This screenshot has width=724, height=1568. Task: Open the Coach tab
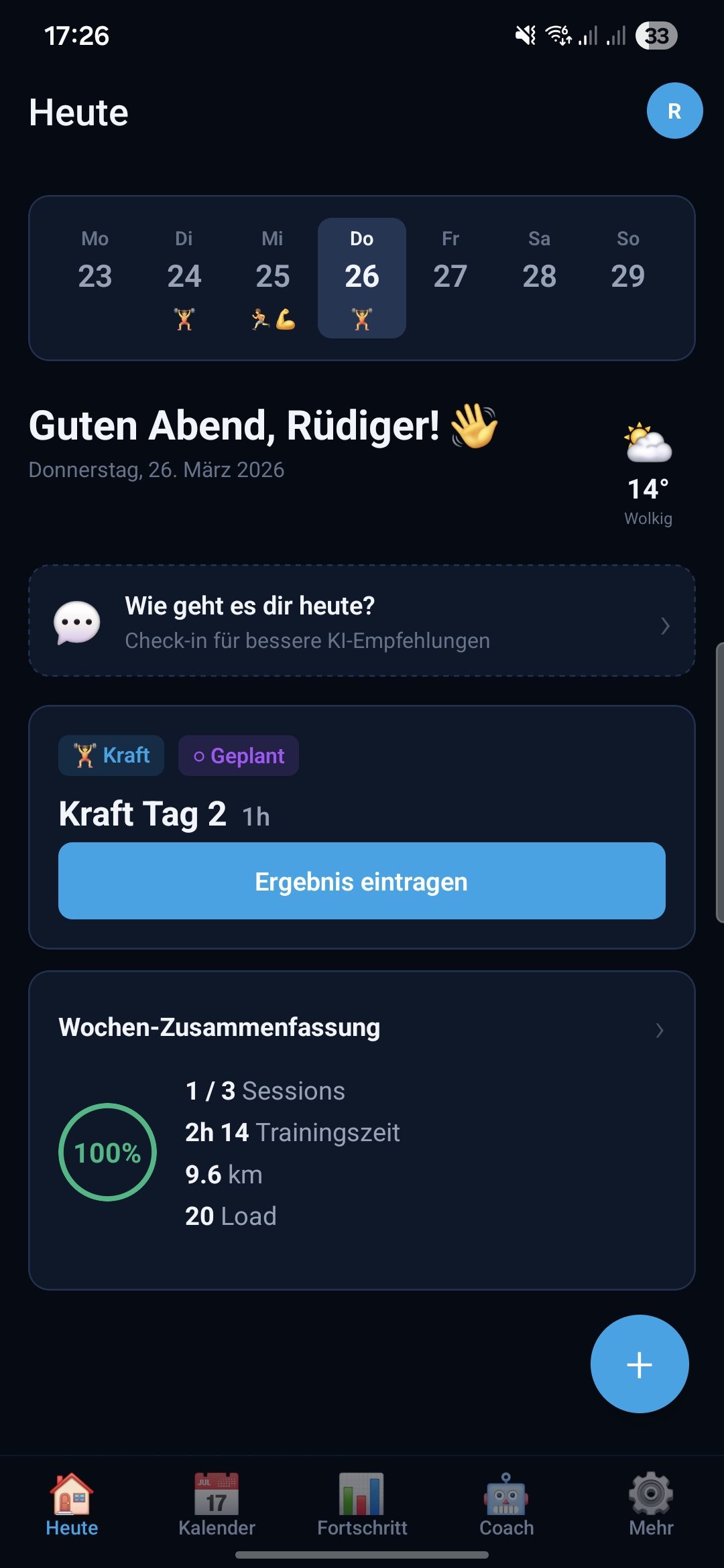pyautogui.click(x=507, y=1505)
